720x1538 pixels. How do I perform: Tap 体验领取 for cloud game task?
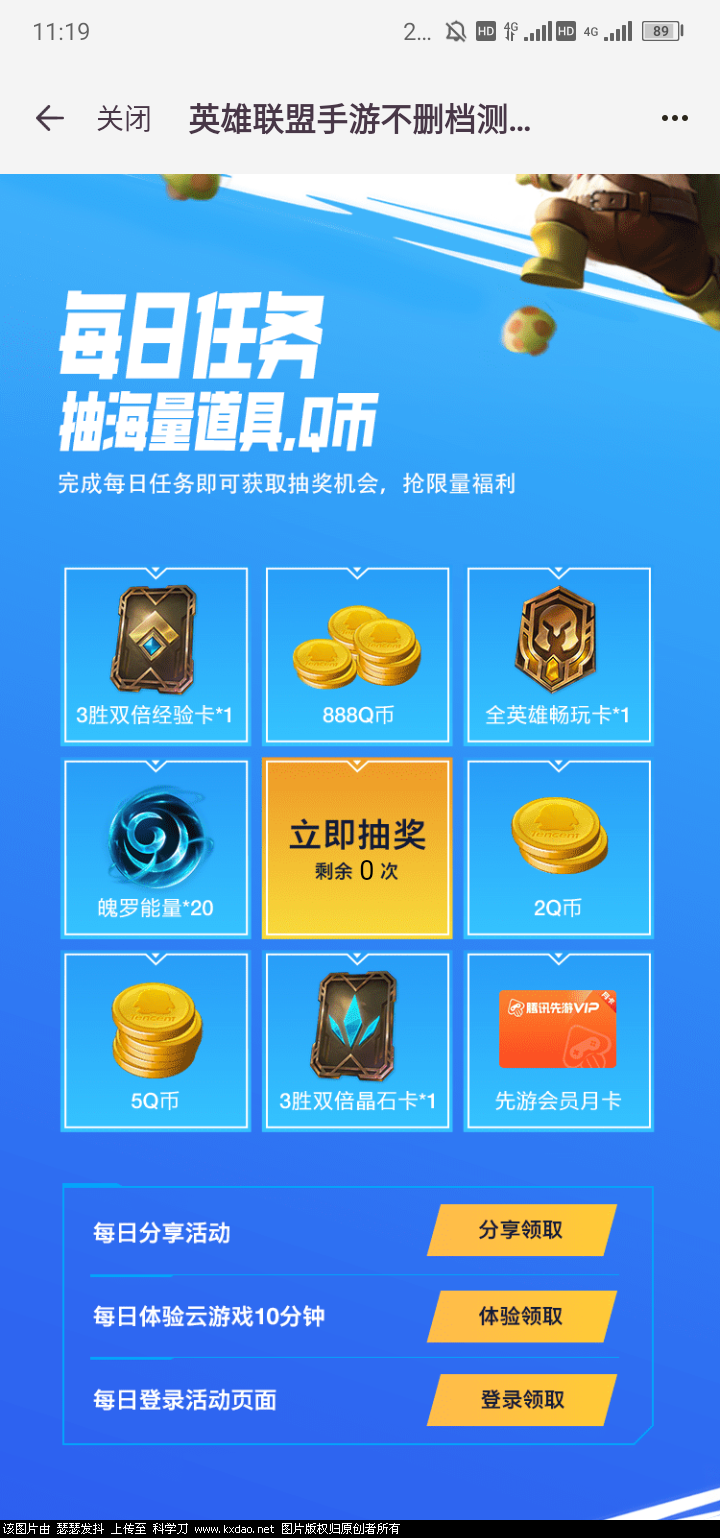click(521, 1316)
